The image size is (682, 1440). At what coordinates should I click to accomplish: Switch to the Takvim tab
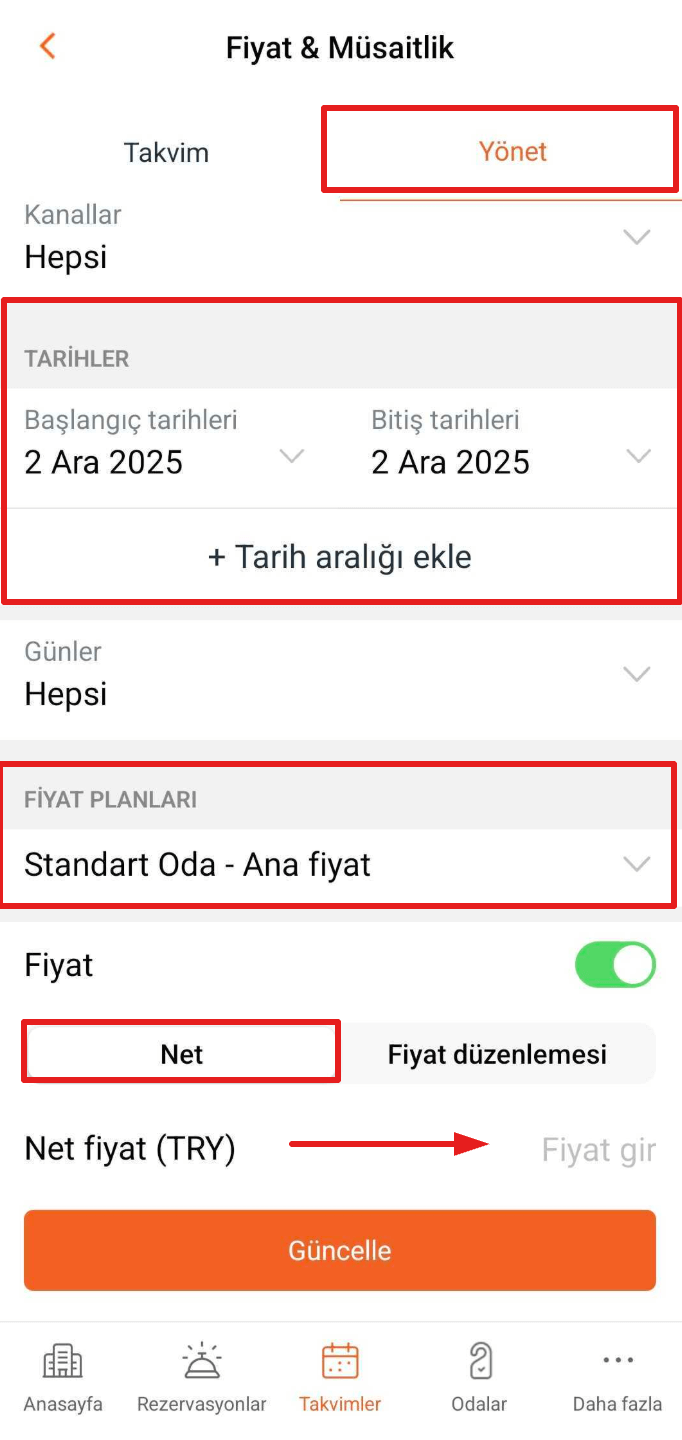166,152
